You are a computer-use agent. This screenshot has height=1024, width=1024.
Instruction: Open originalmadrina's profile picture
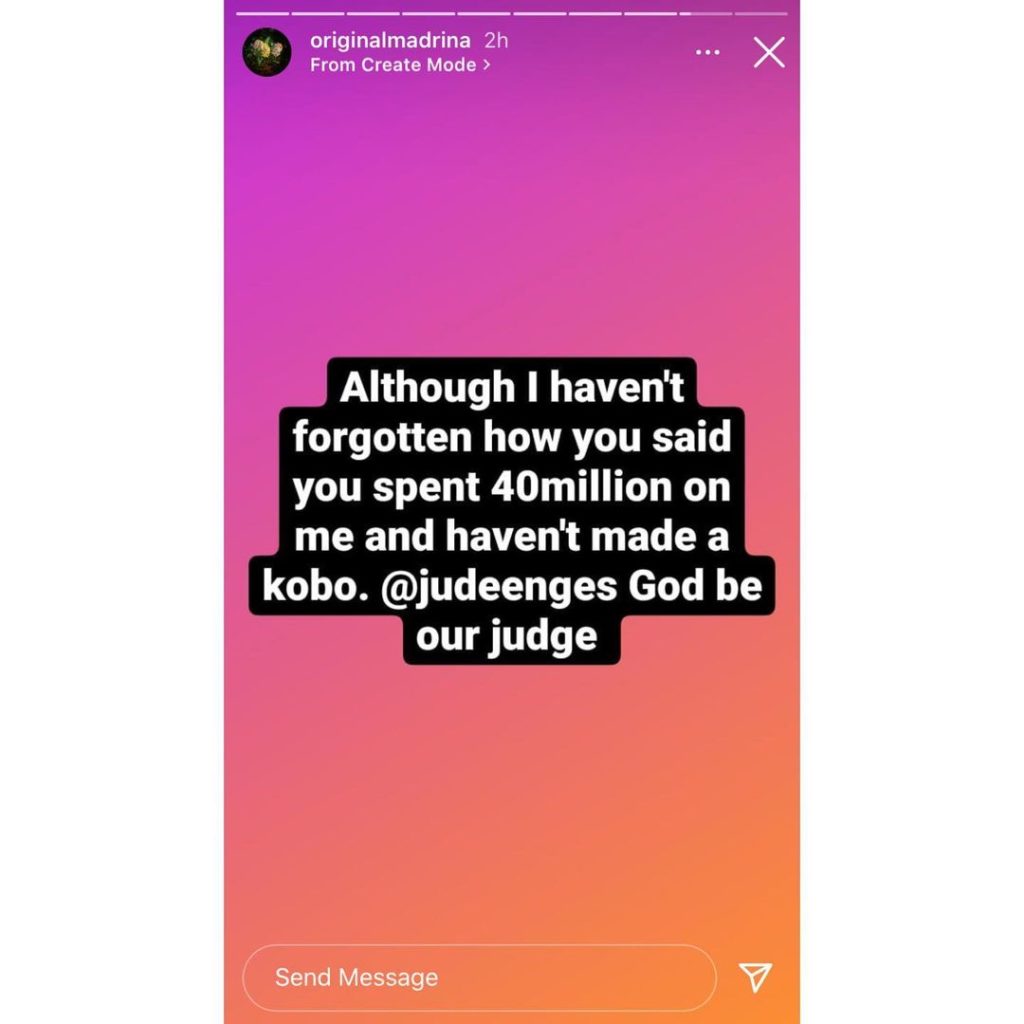267,52
